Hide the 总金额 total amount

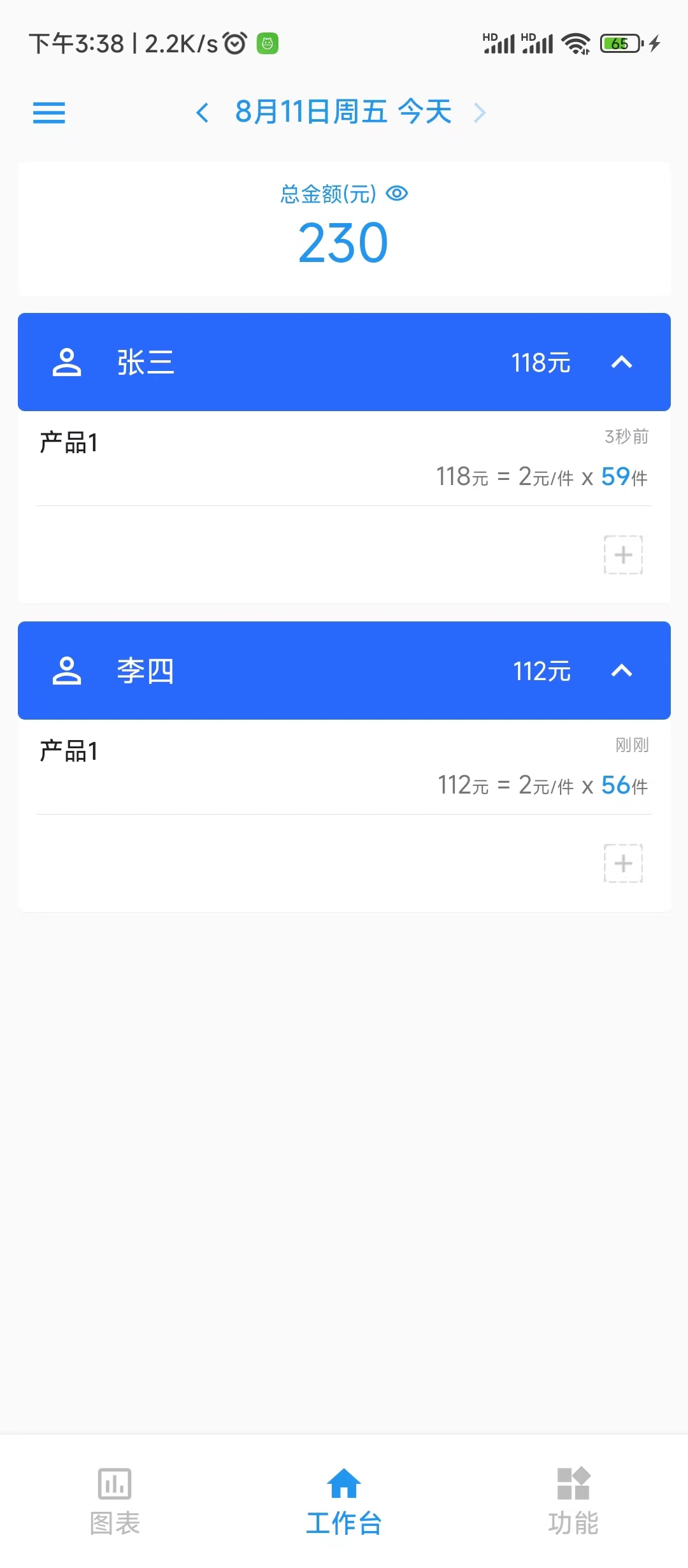397,193
